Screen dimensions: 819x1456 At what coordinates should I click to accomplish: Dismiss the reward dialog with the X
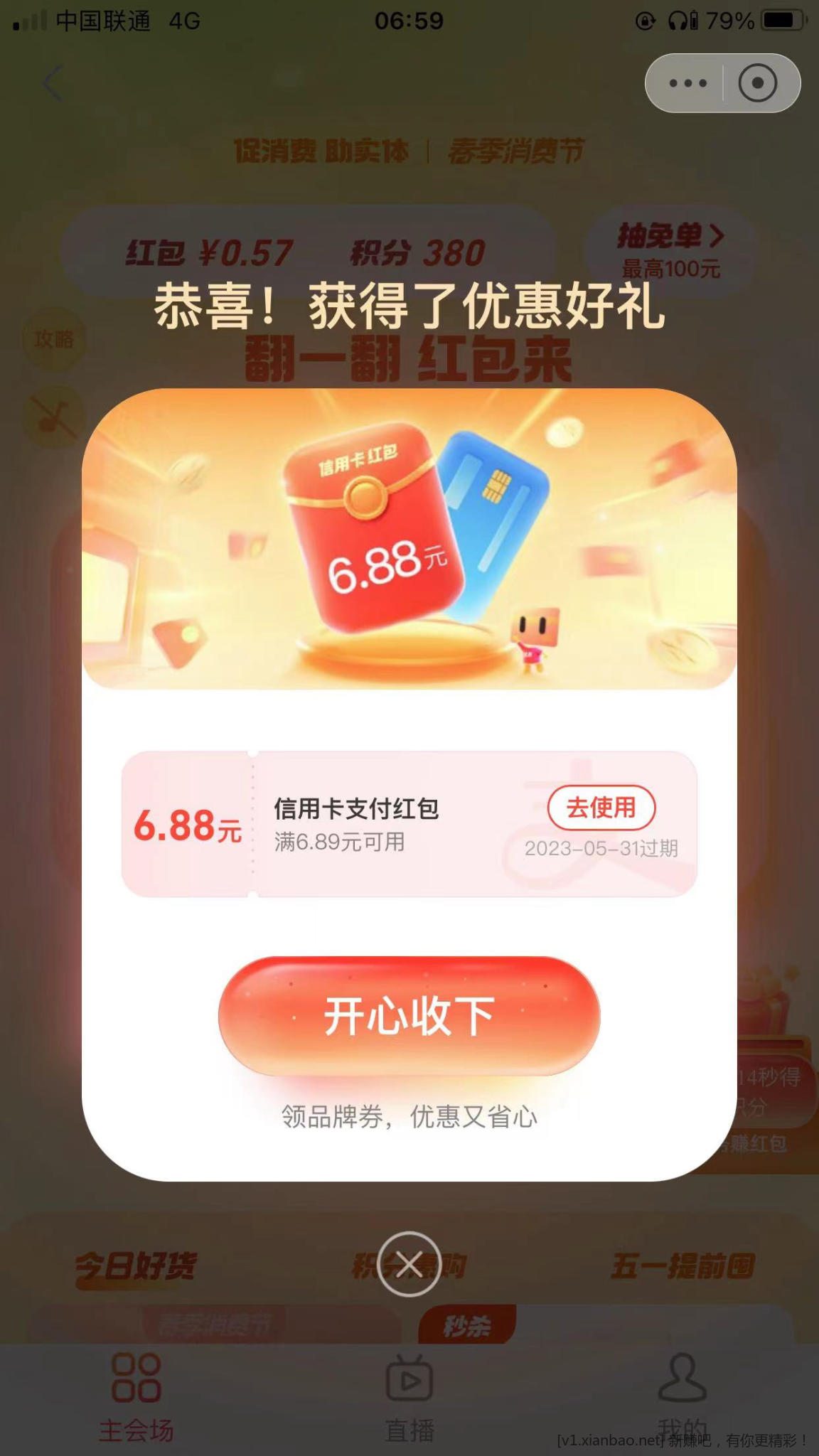click(409, 1264)
